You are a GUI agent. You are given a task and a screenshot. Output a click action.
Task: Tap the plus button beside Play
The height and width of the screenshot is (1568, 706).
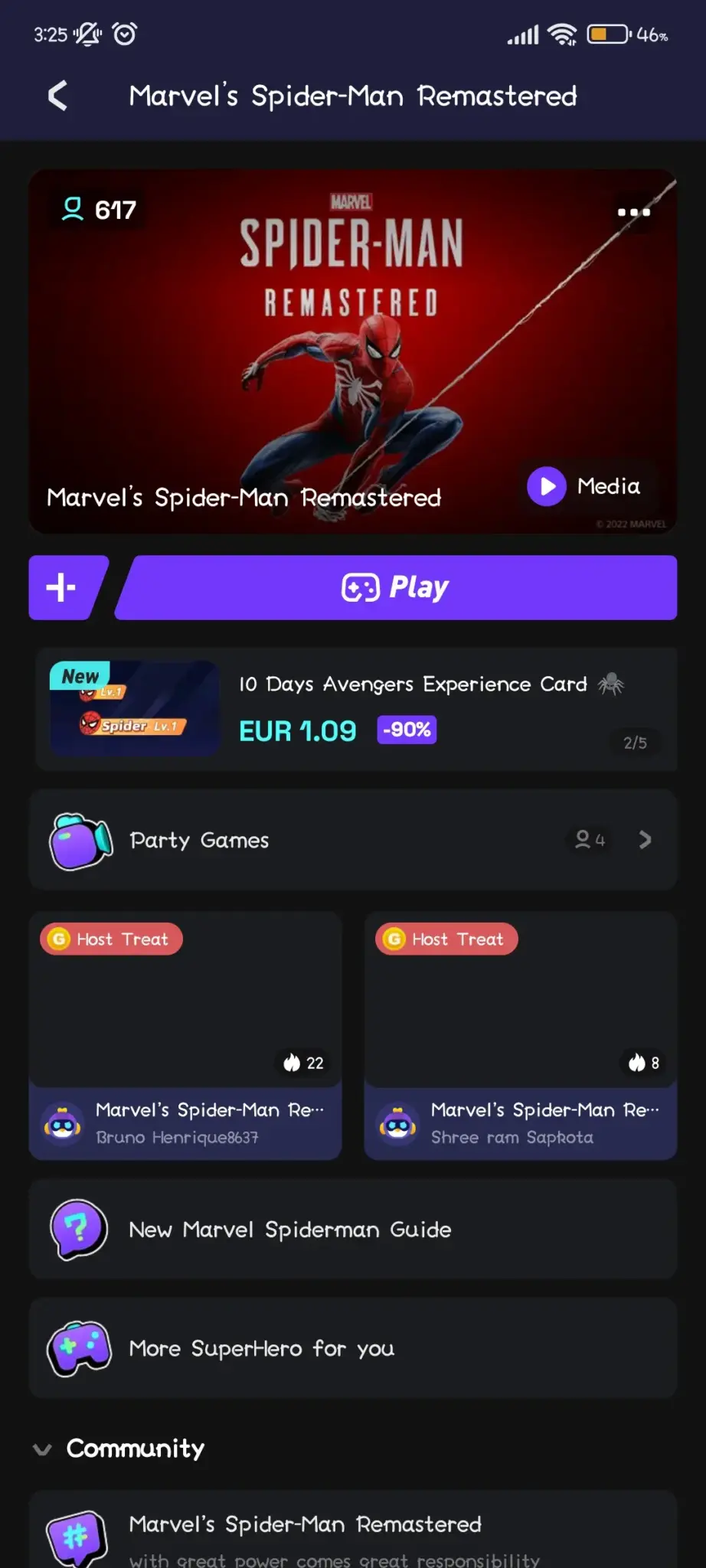tap(66, 587)
